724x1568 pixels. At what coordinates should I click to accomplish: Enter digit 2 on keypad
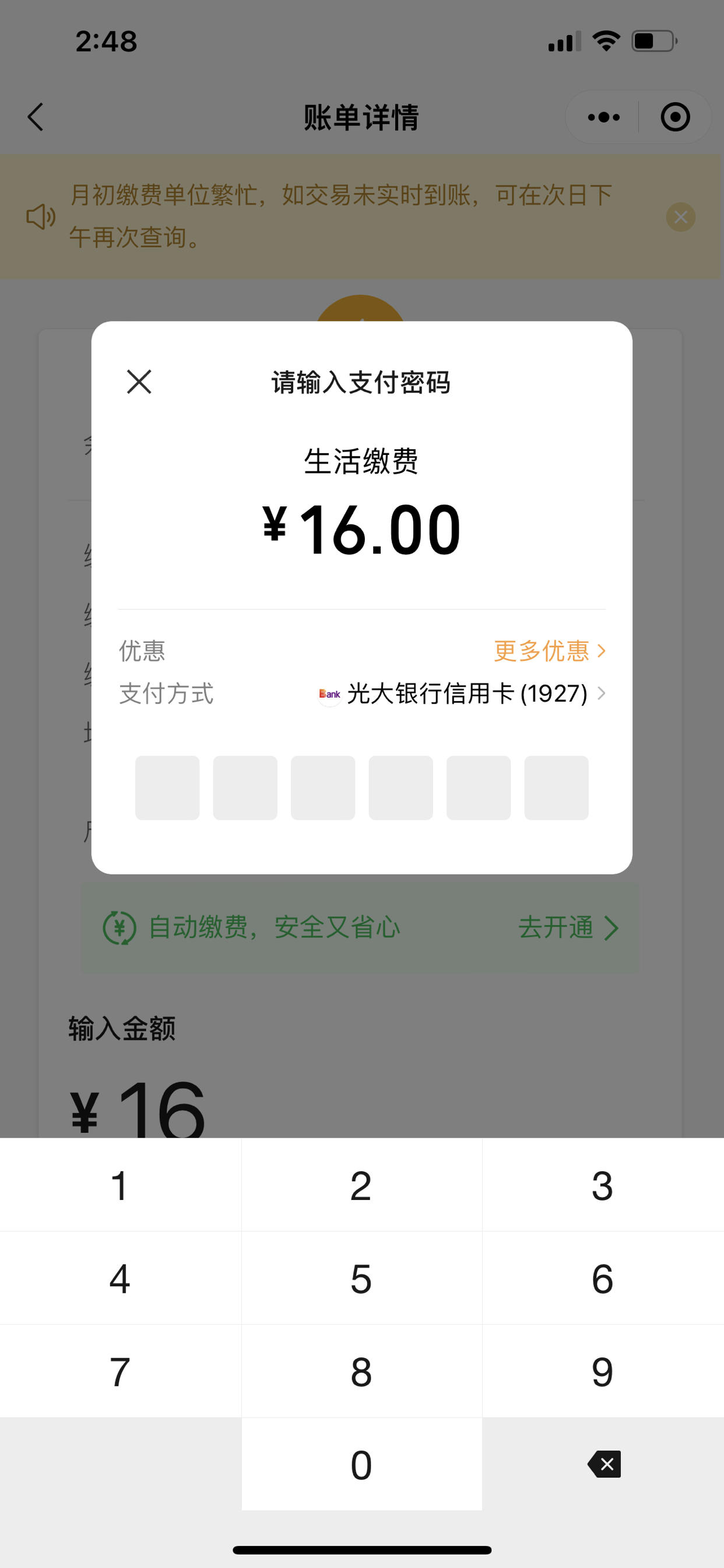click(x=361, y=1185)
